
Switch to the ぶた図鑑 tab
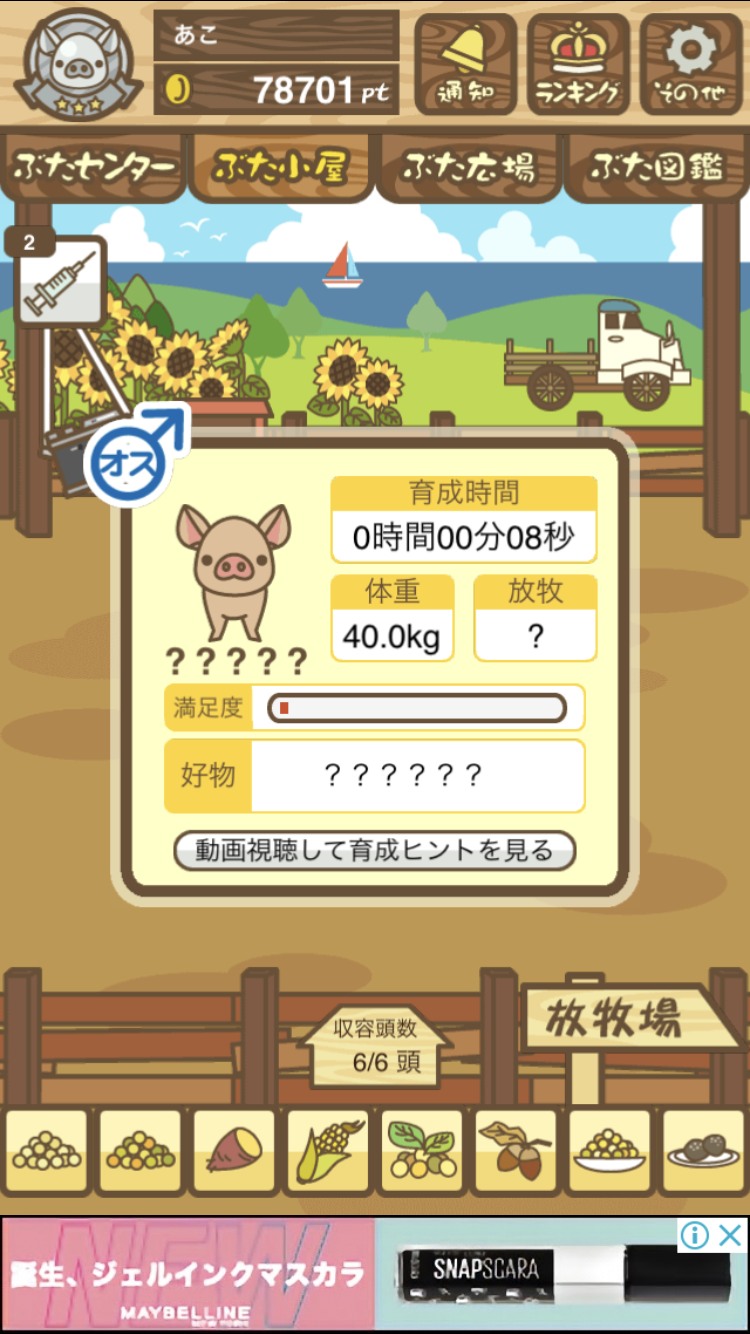coord(656,167)
